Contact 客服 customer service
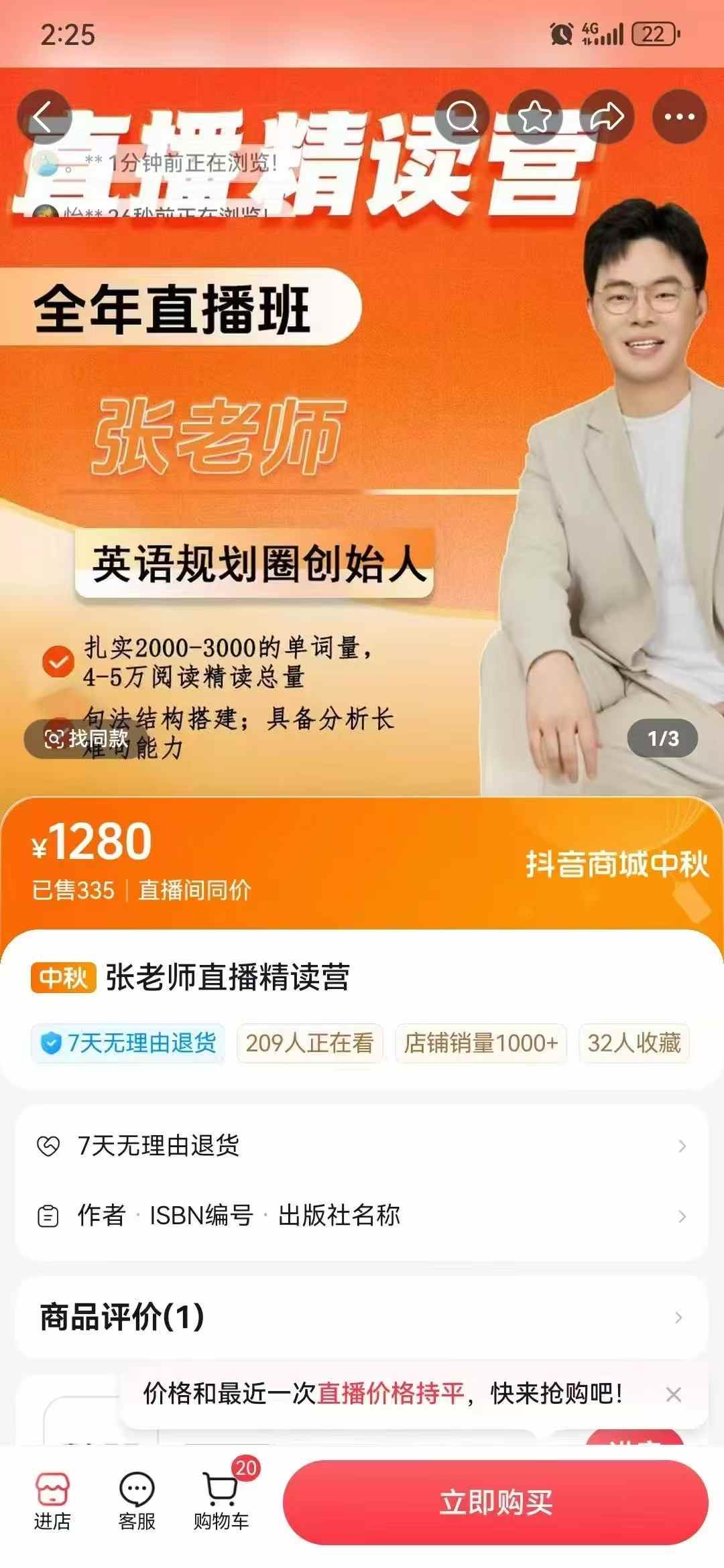 coord(137,1502)
